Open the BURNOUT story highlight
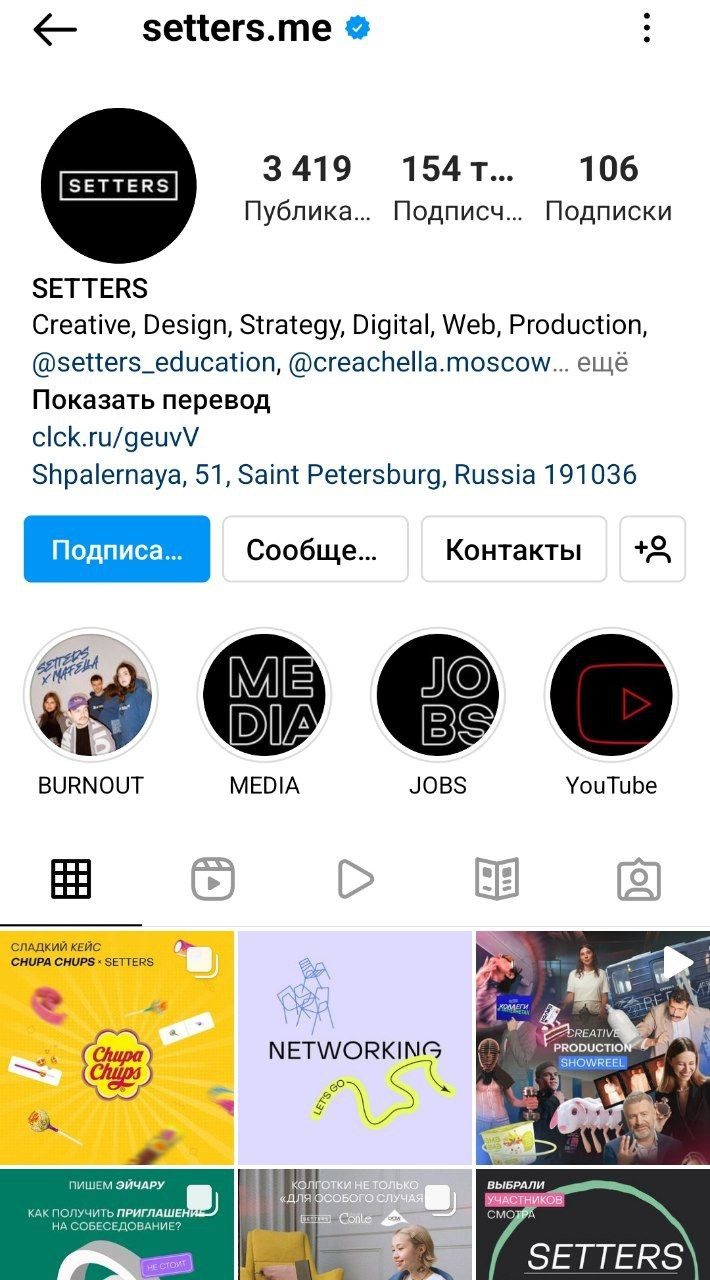 click(91, 695)
